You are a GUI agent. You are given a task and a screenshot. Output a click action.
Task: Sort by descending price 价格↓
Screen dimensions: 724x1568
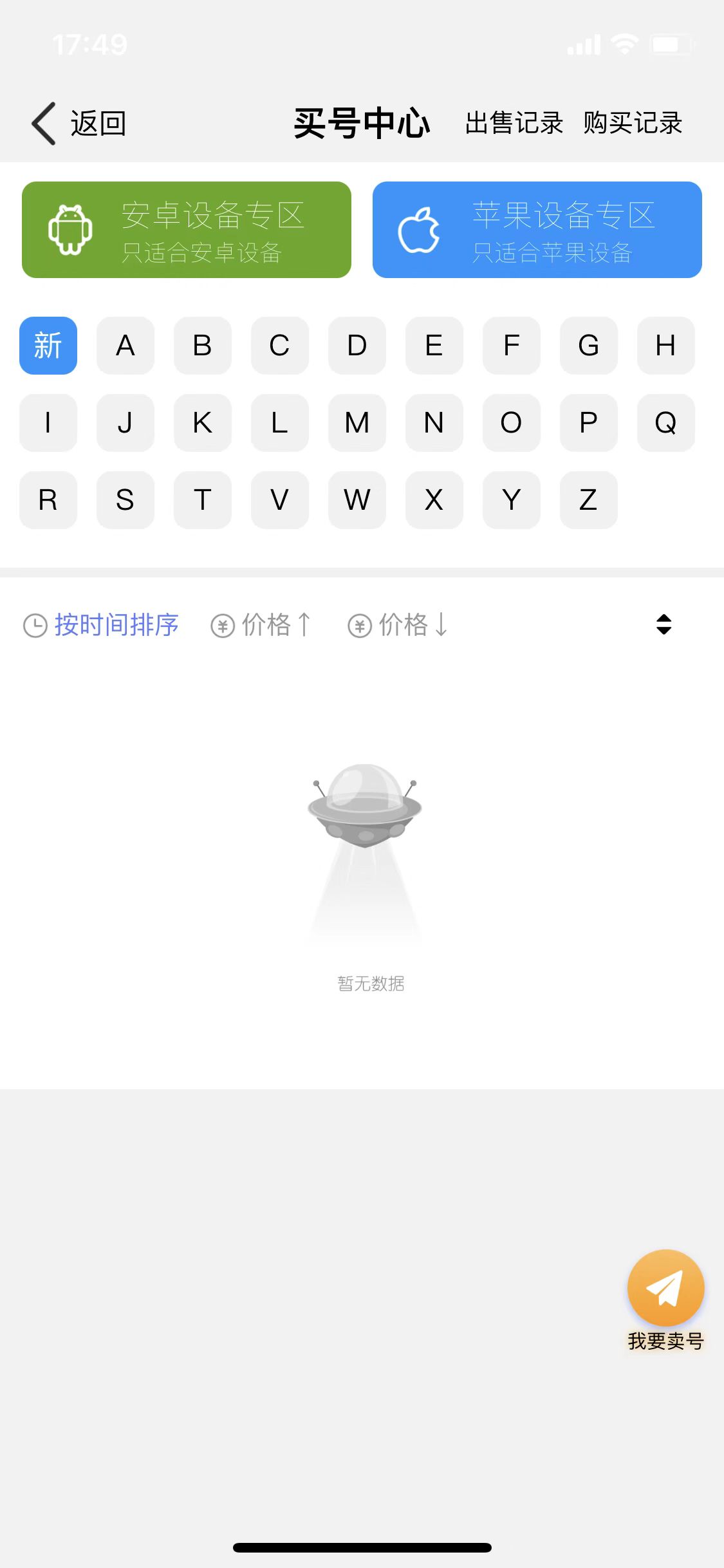tap(398, 625)
